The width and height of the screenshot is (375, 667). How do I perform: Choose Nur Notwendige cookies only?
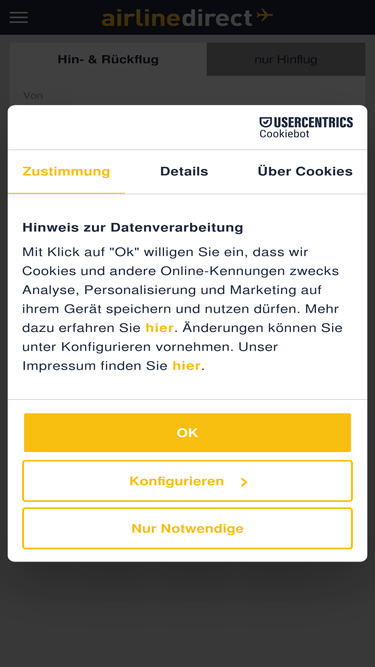pos(187,528)
